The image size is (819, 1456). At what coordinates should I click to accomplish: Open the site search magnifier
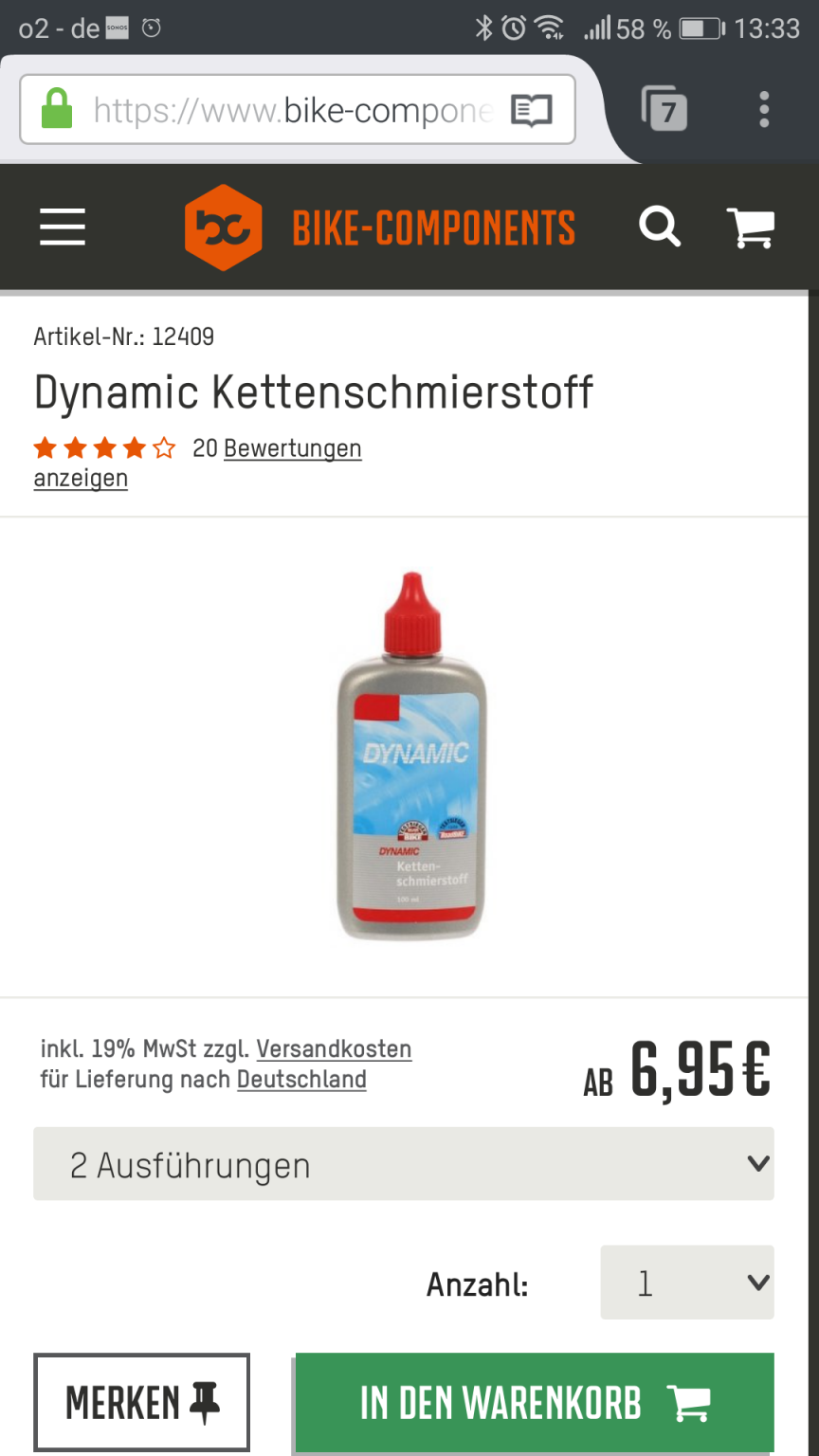pos(659,227)
